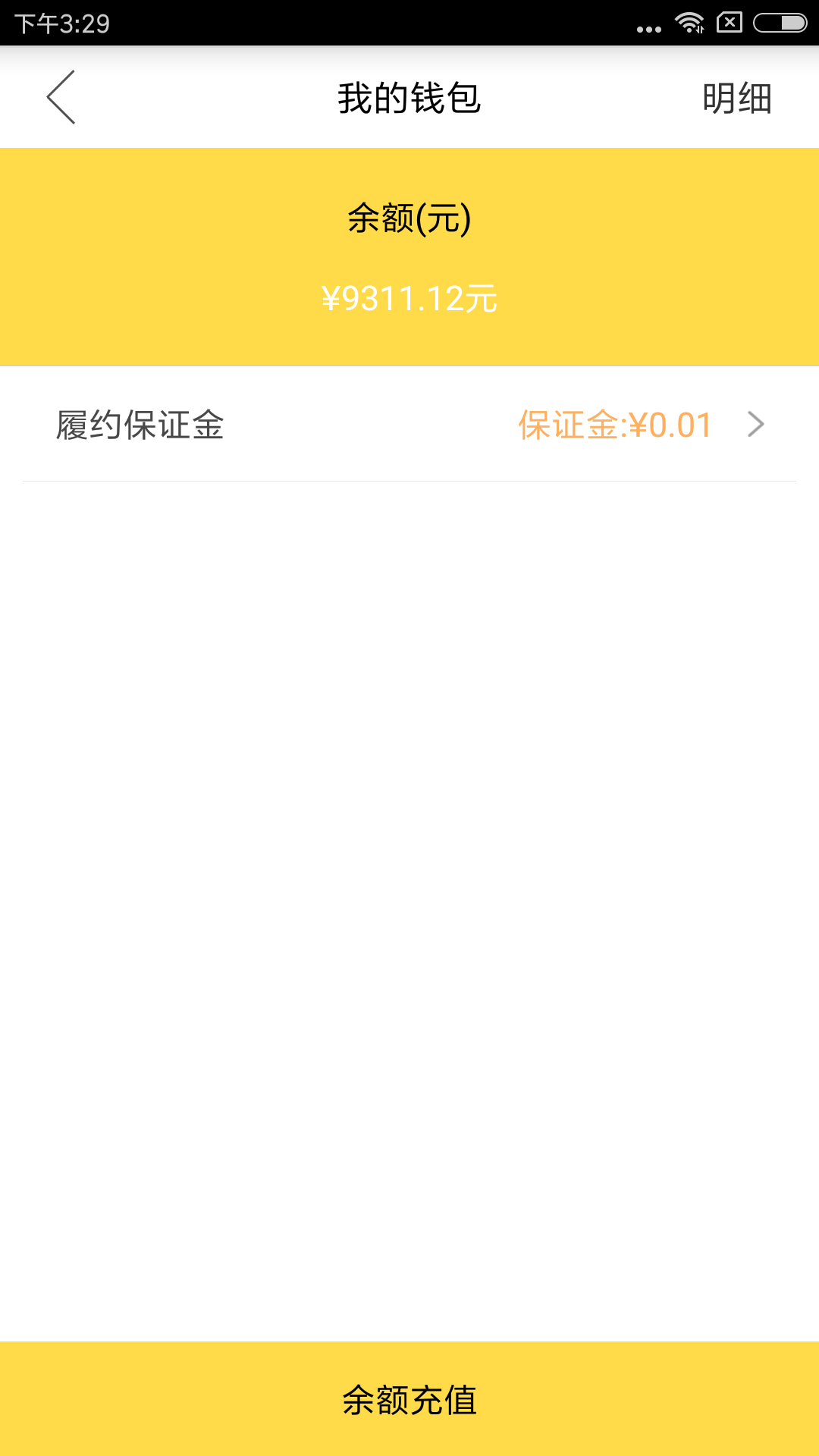
Task: Tap the ¥9311.12元 balance display
Action: [x=409, y=298]
